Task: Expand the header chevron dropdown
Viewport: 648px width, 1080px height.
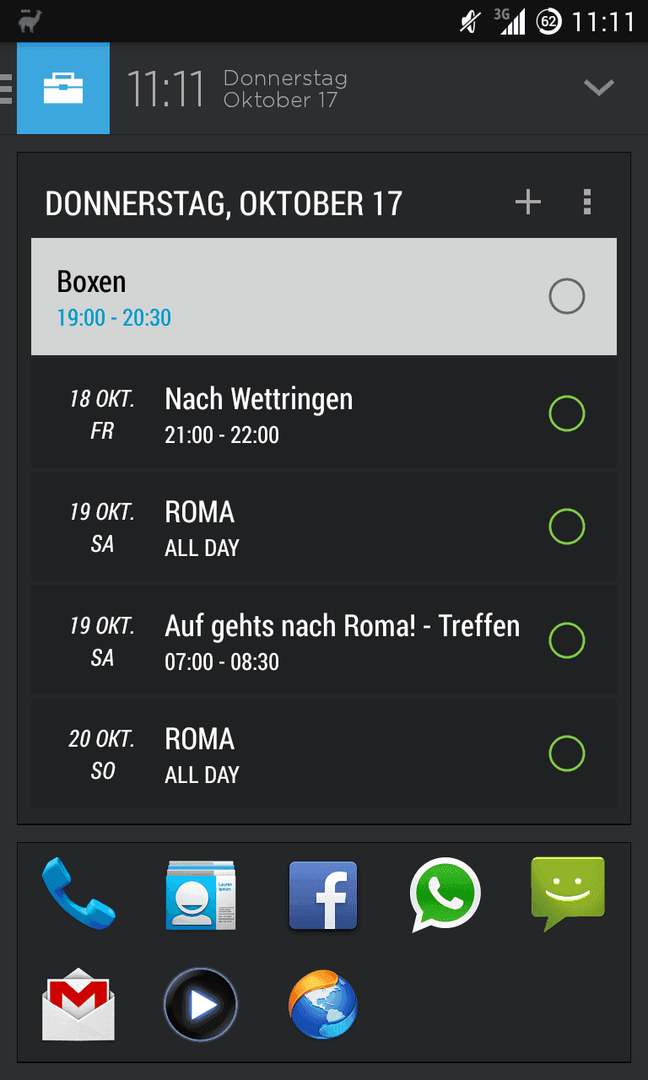Action: (x=598, y=87)
